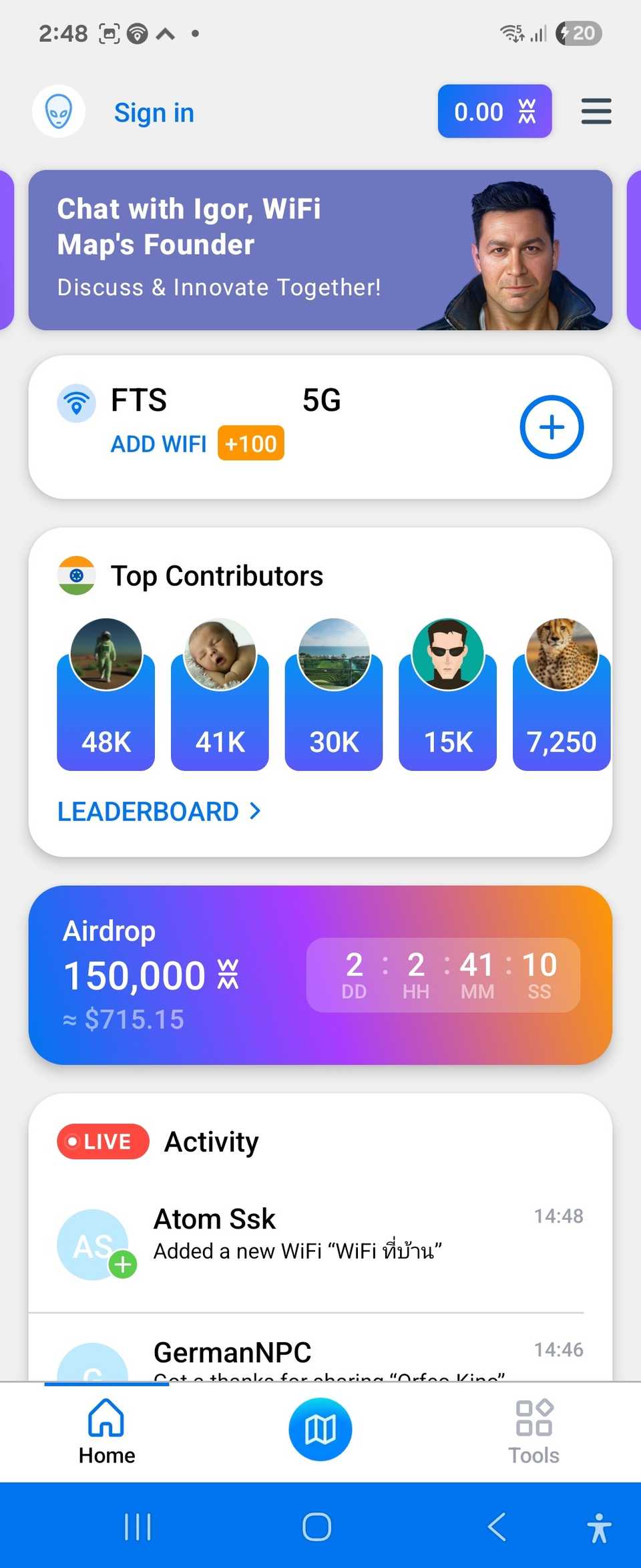Viewport: 641px width, 1568px height.
Task: View the 41K top contributor
Action: [220, 695]
